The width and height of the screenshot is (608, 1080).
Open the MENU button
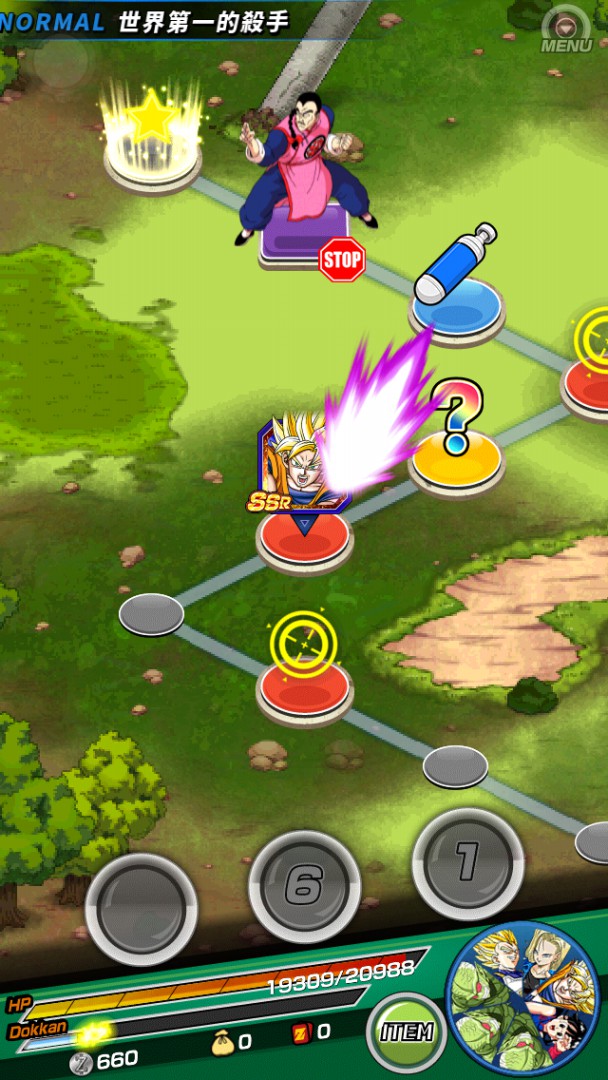pyautogui.click(x=566, y=30)
